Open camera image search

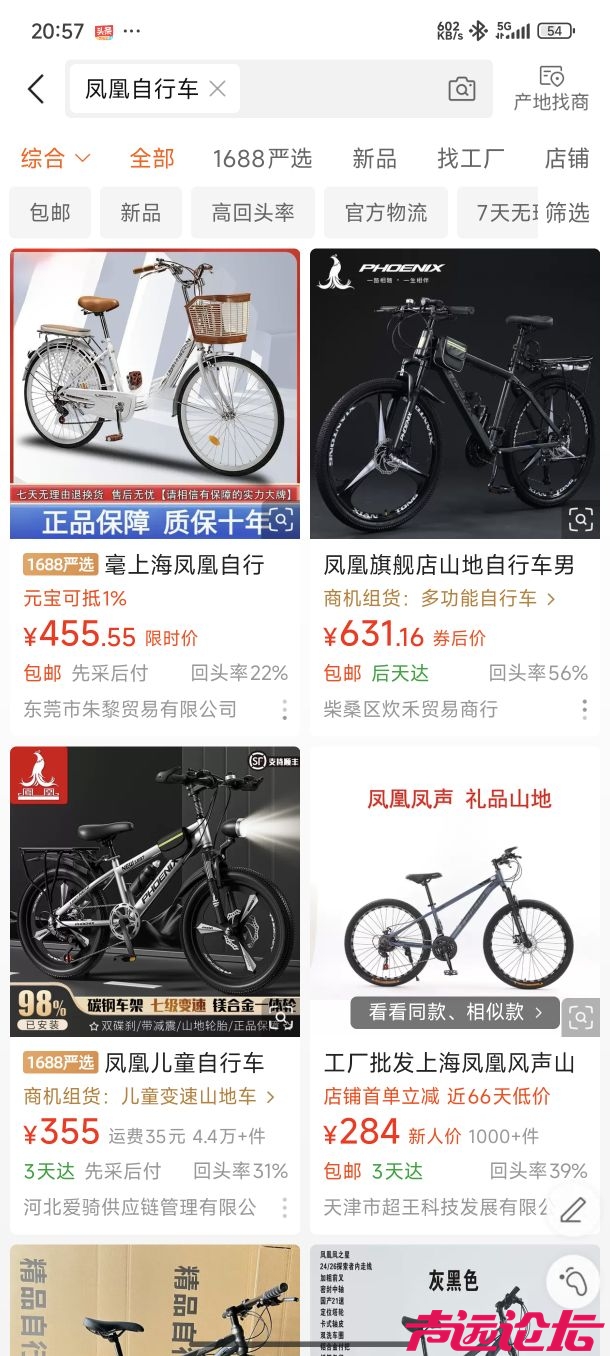(x=461, y=89)
